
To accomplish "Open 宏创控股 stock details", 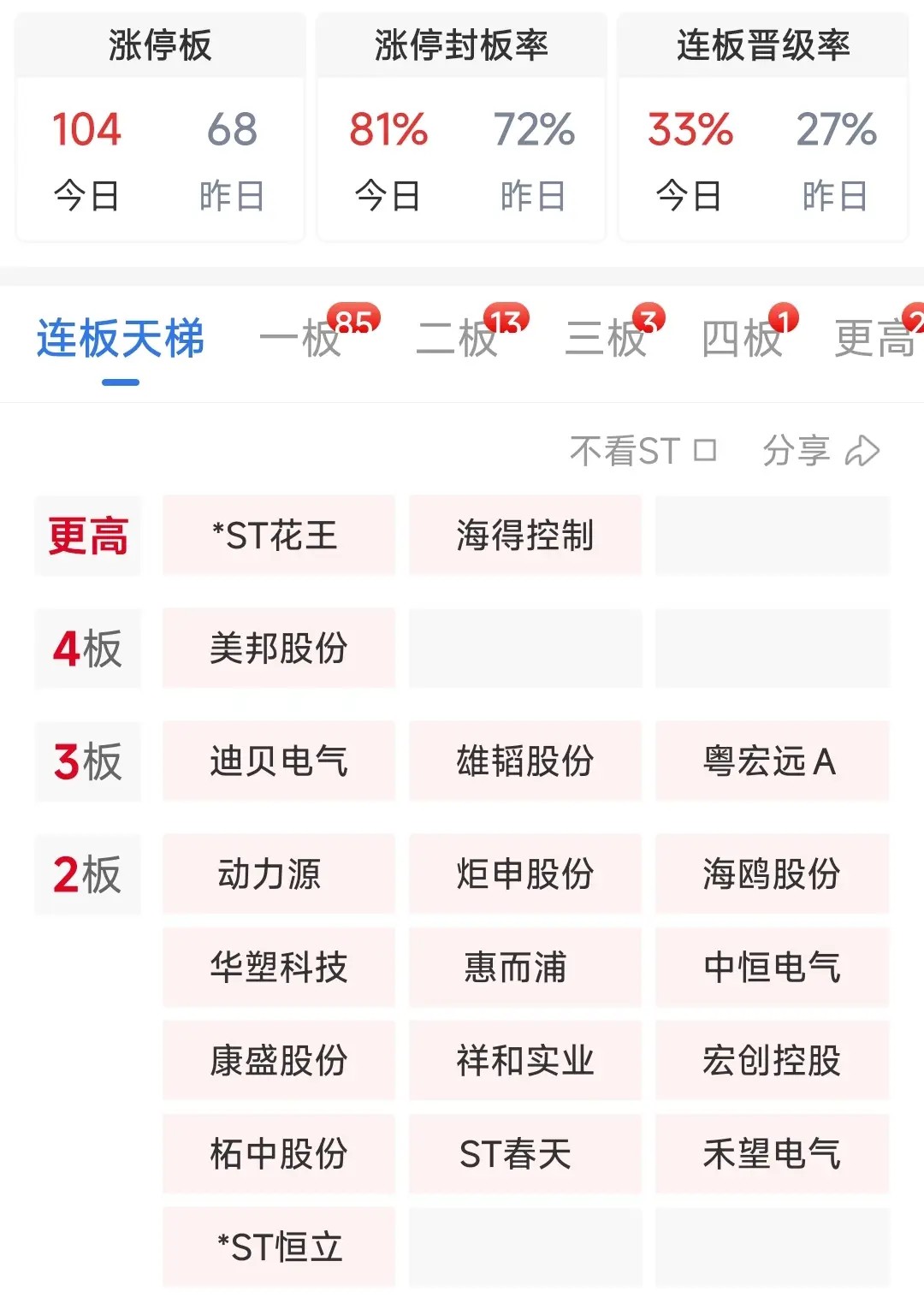I will [772, 1061].
